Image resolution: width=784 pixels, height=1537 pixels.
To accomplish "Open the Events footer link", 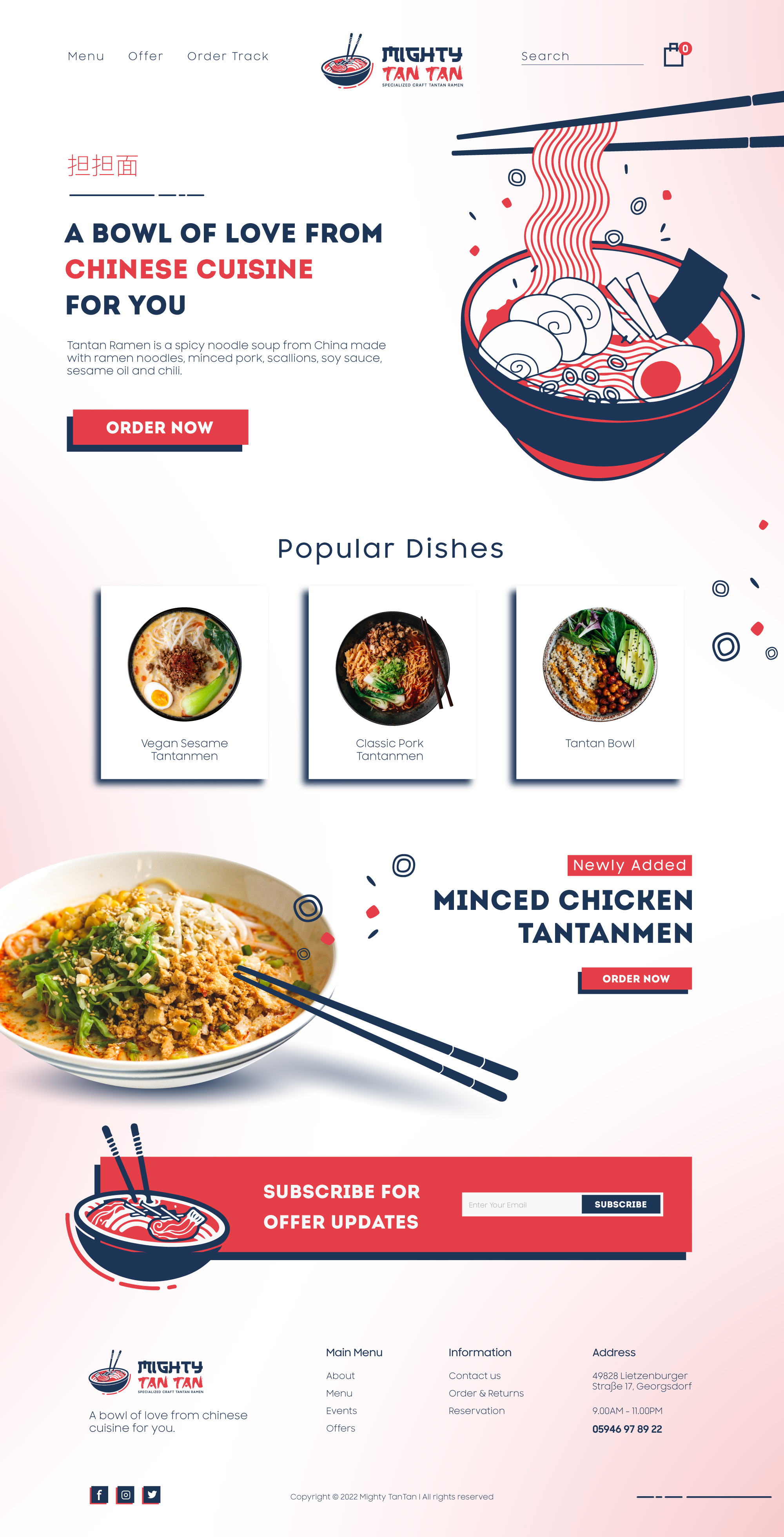I will (341, 1410).
